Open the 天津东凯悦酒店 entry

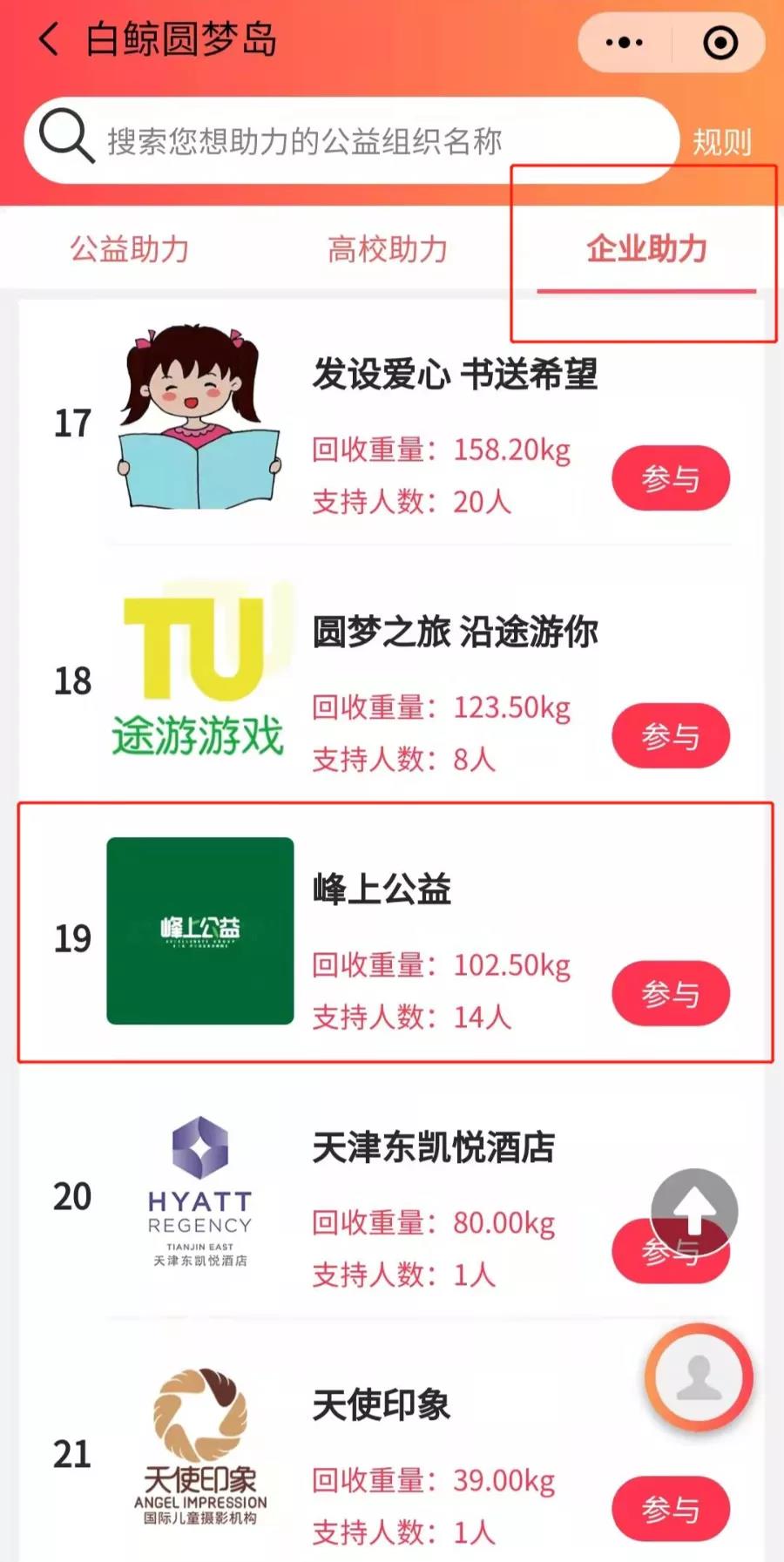[x=433, y=1148]
